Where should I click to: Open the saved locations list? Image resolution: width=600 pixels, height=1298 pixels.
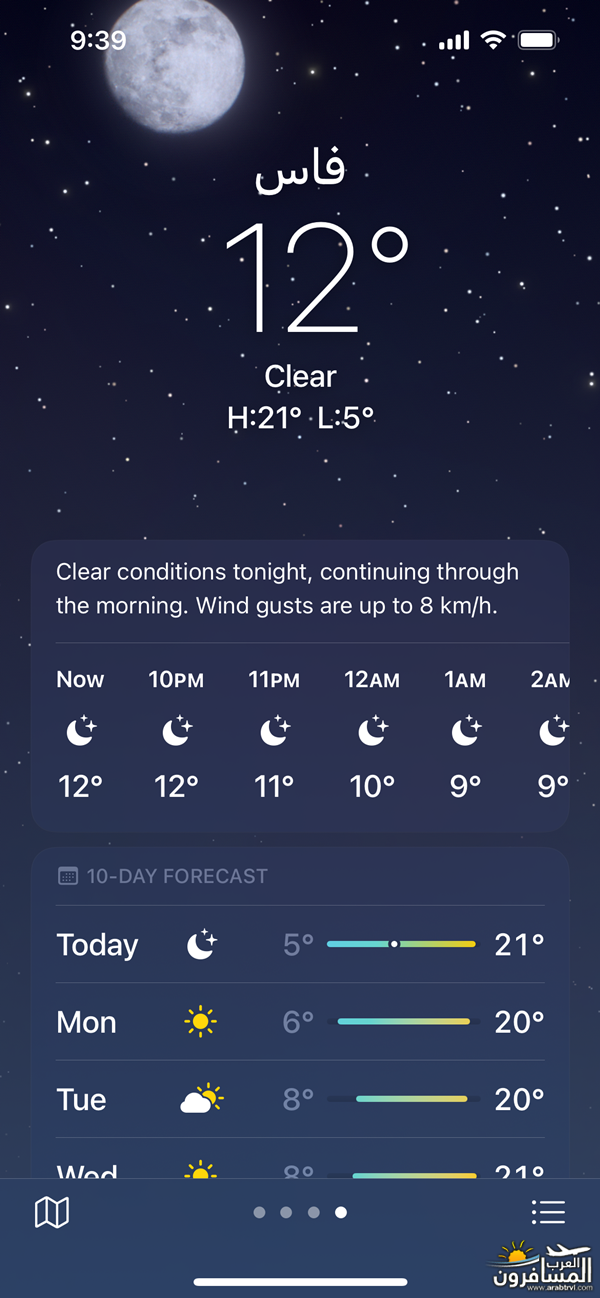click(x=548, y=1213)
